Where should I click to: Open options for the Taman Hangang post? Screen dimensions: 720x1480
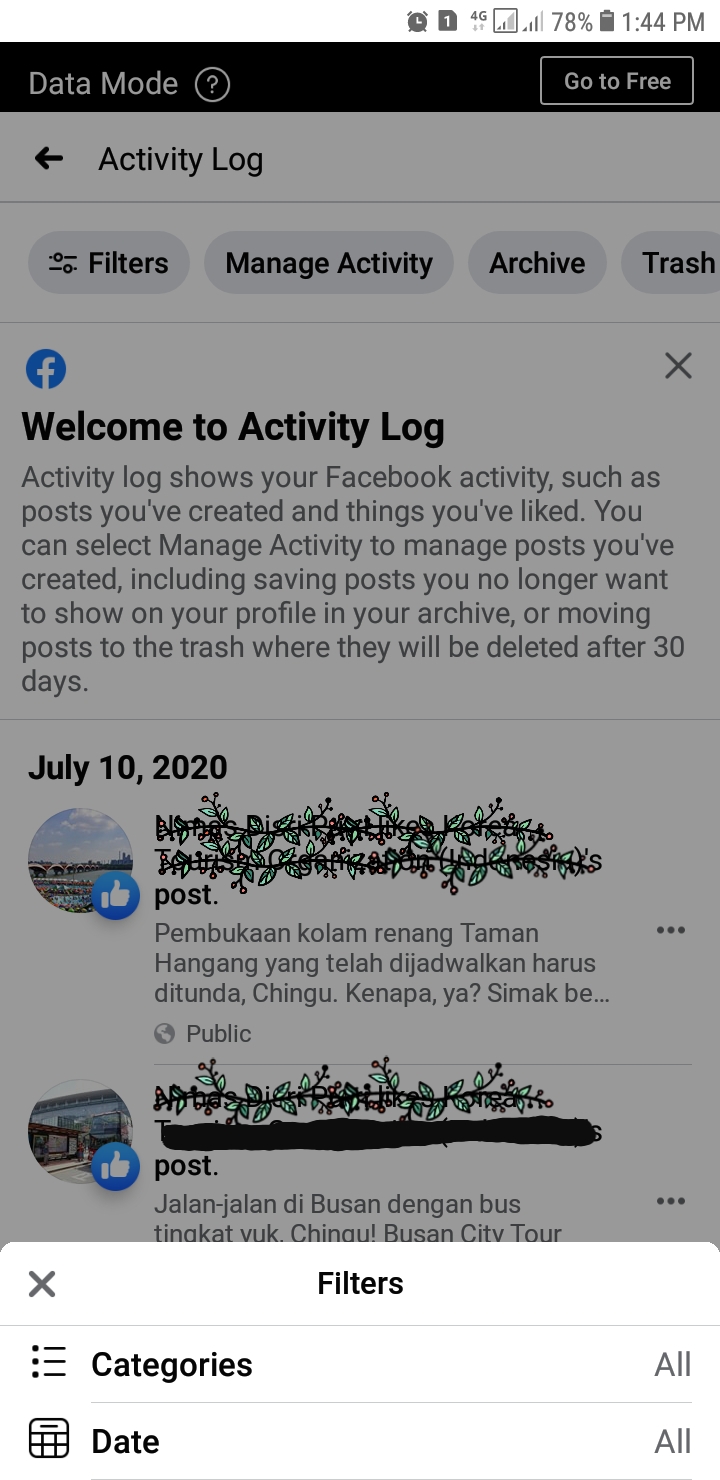click(670, 930)
